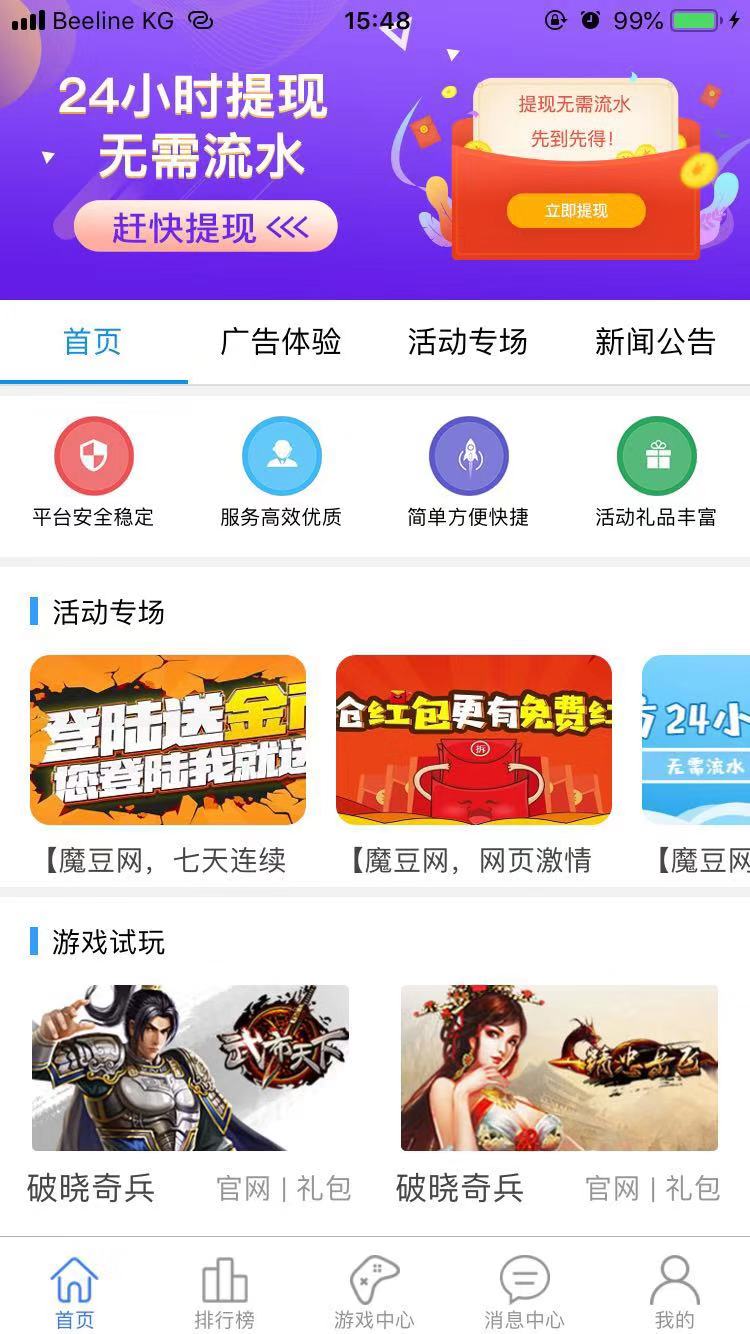Screen dimensions: 750x1334
Task: Open the 登陆送金币 activity card
Action: click(168, 740)
